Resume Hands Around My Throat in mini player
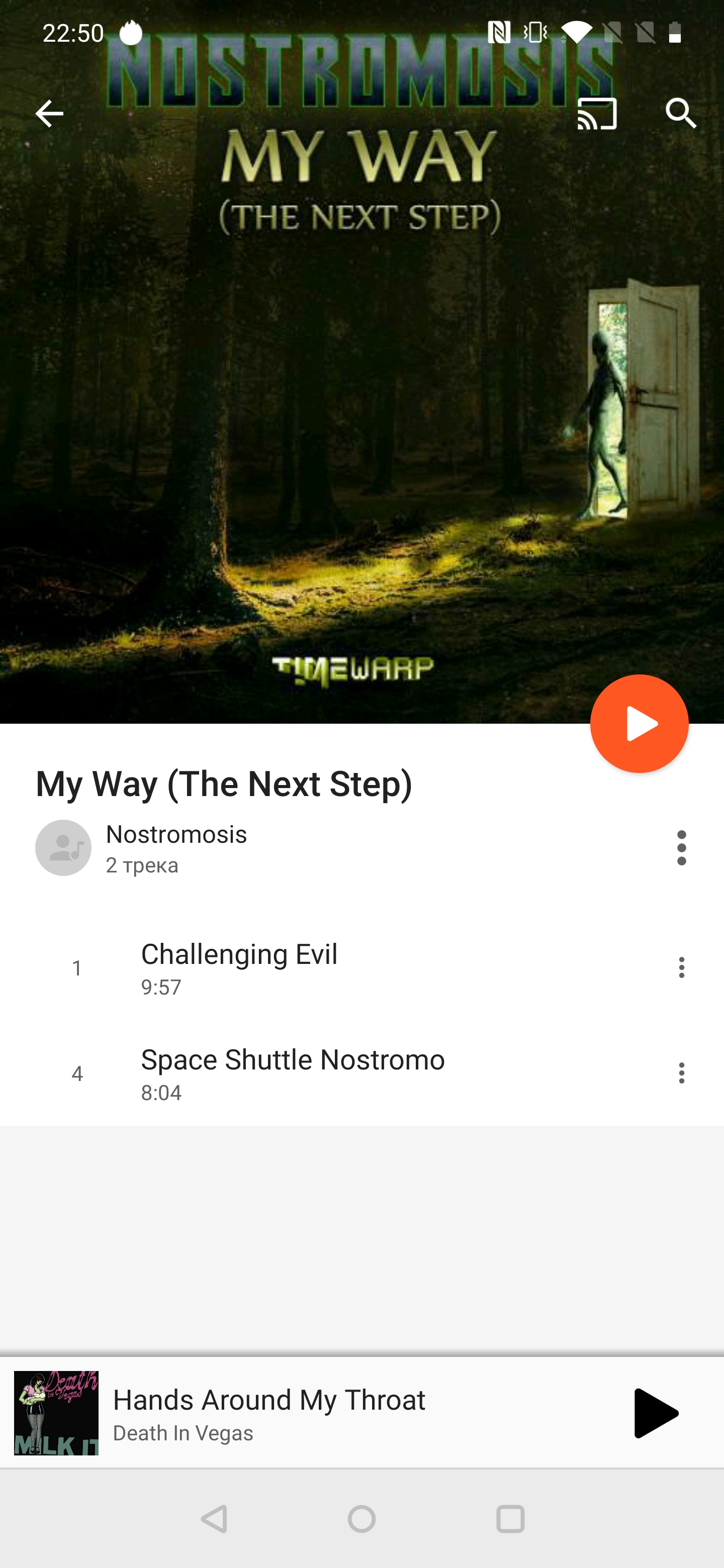 pos(655,1413)
